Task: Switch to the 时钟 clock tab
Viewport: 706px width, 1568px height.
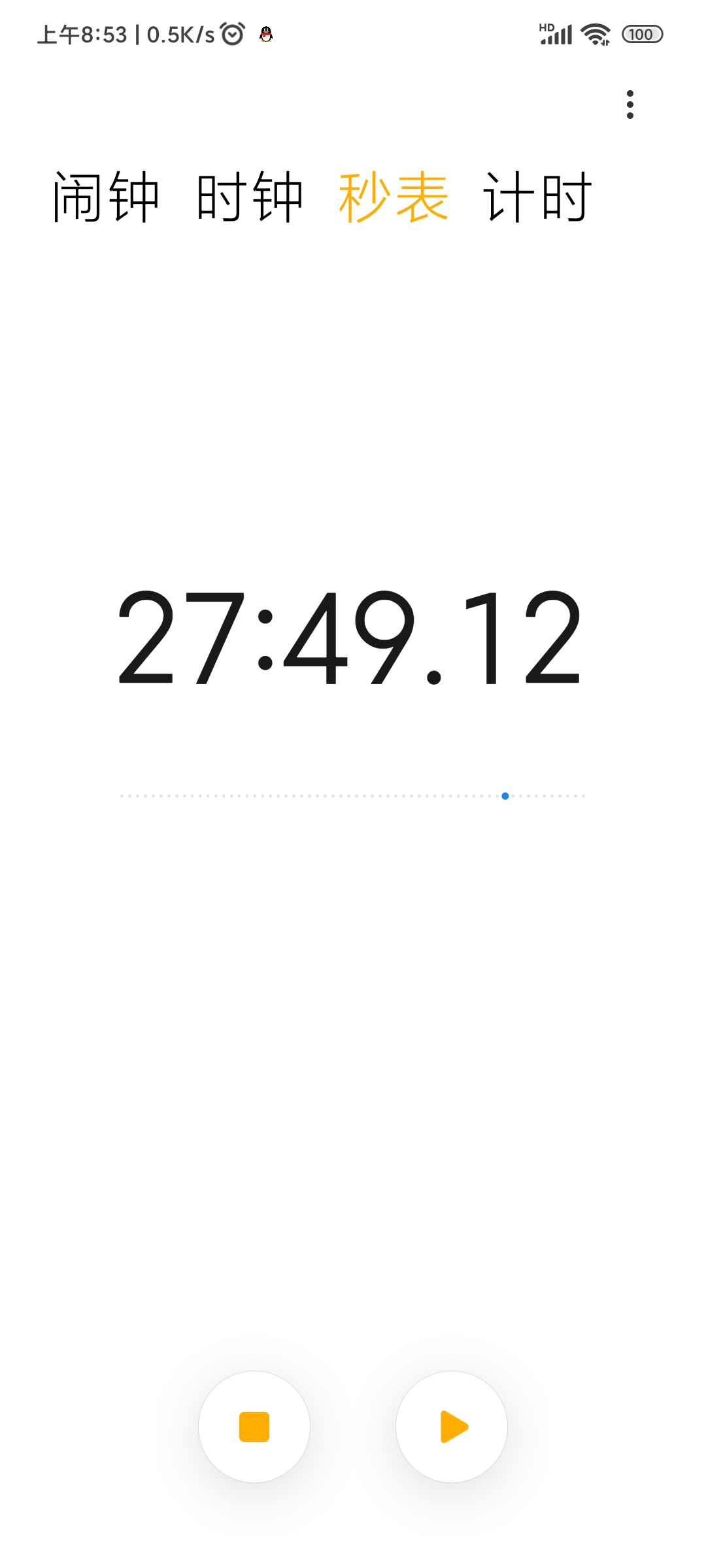Action: click(x=250, y=197)
